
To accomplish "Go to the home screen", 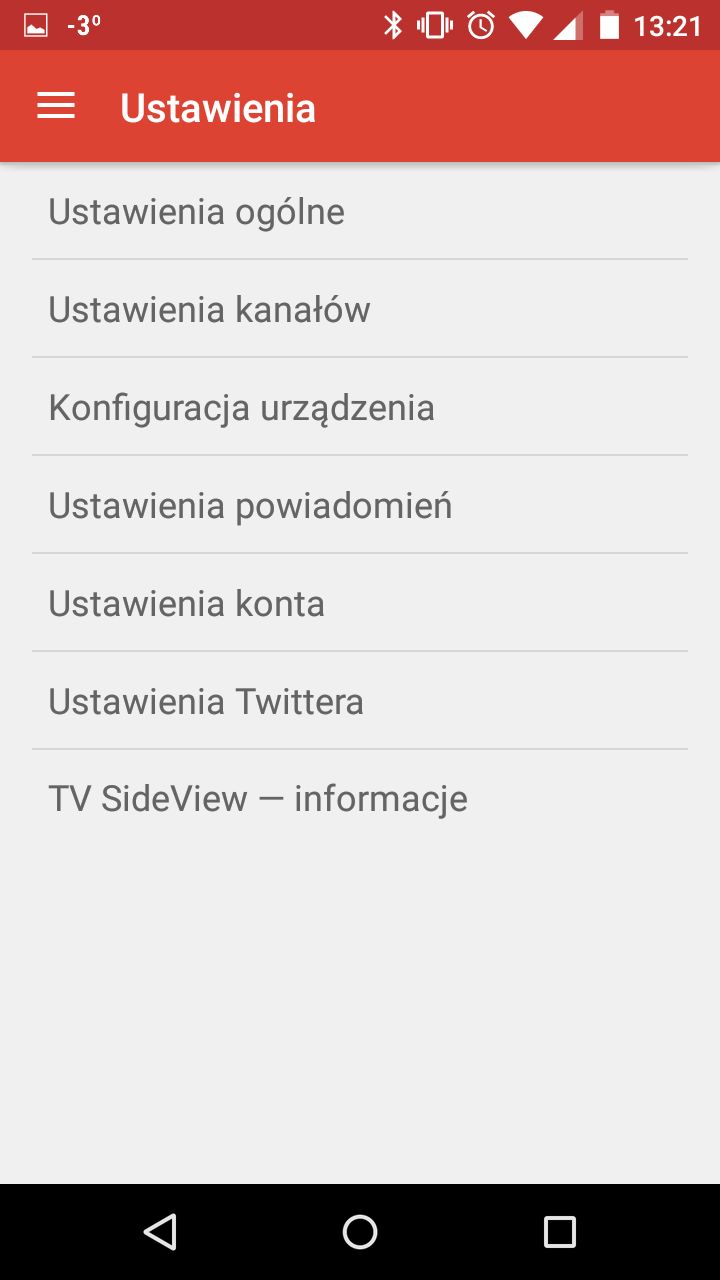I will (x=360, y=1232).
